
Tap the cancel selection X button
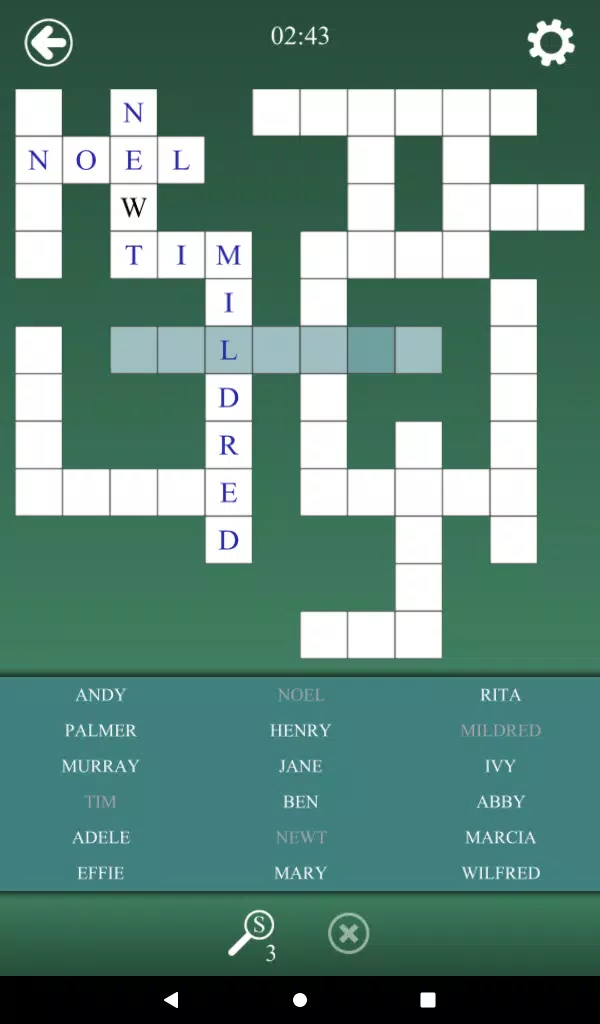click(349, 934)
